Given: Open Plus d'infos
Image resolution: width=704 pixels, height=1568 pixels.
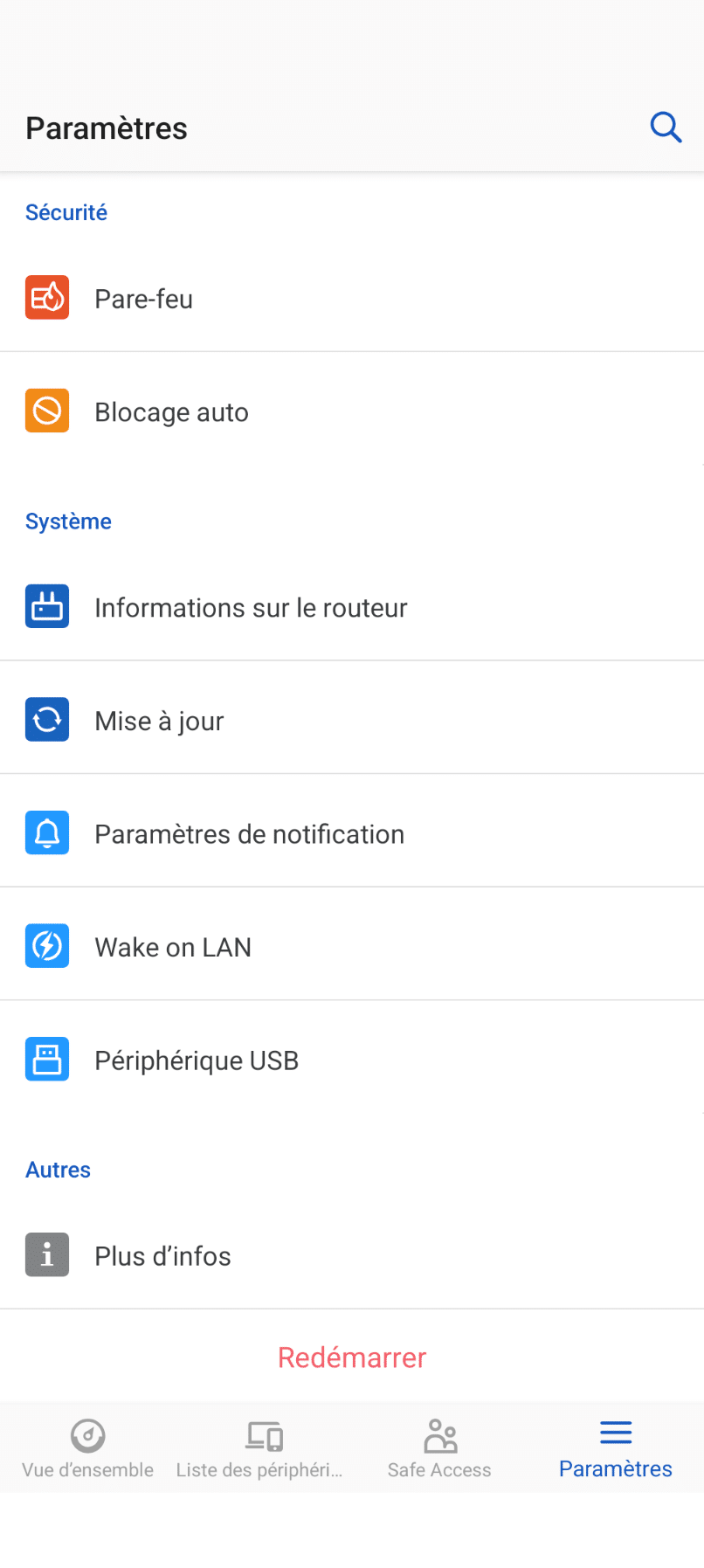Looking at the screenshot, I should click(352, 1255).
